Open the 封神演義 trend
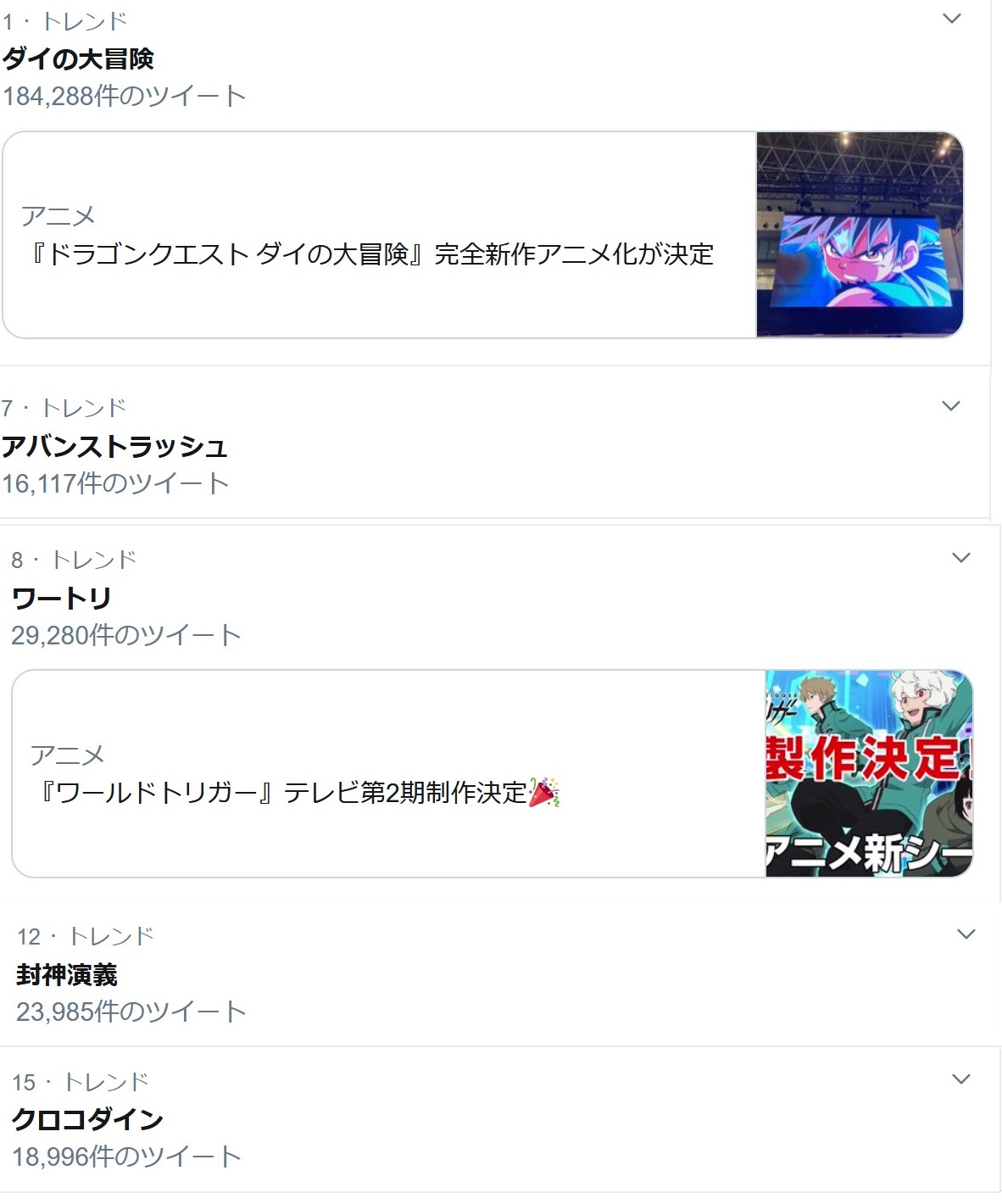 (x=67, y=975)
